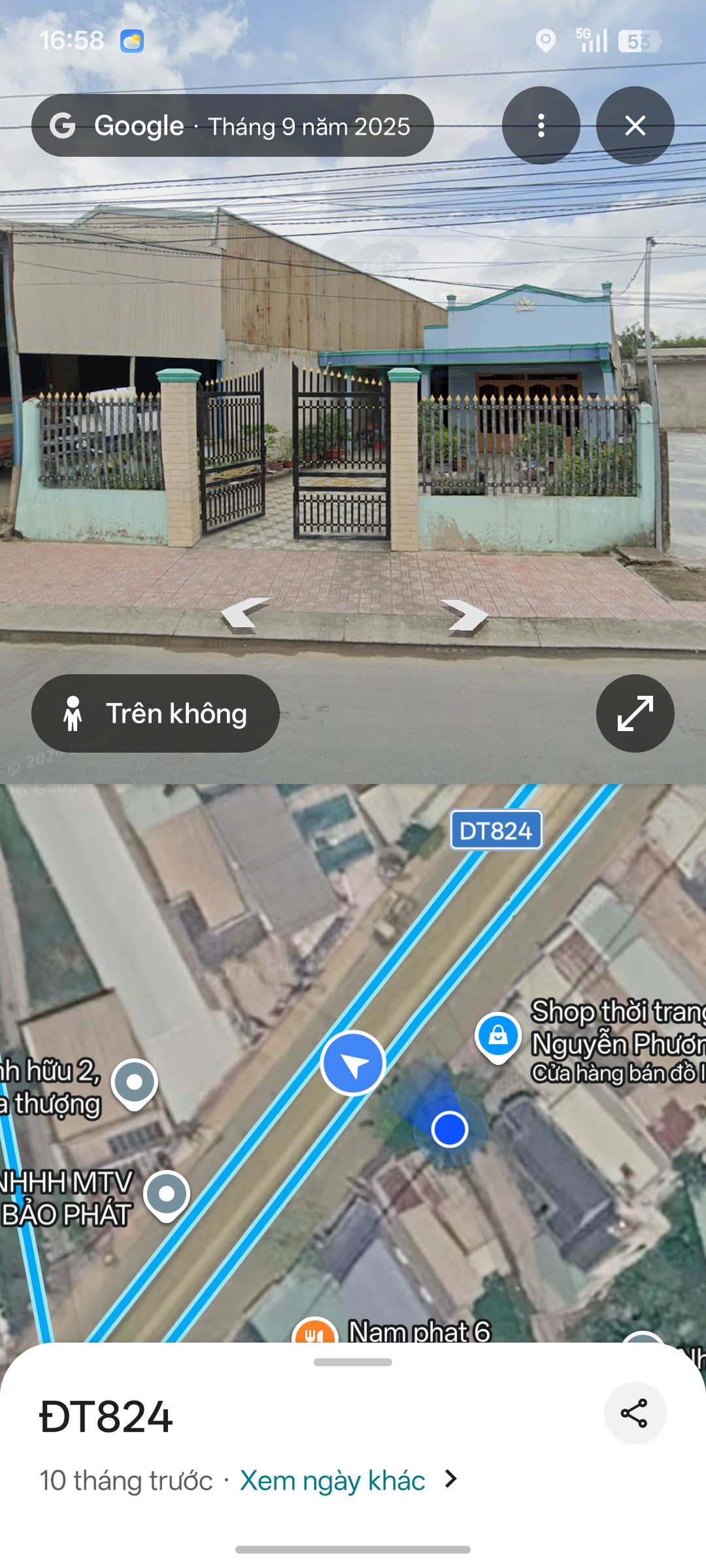Viewport: 706px width, 1568px height.
Task: Open Shop thời trang Nguyễn Phương marker
Action: pyautogui.click(x=498, y=1037)
